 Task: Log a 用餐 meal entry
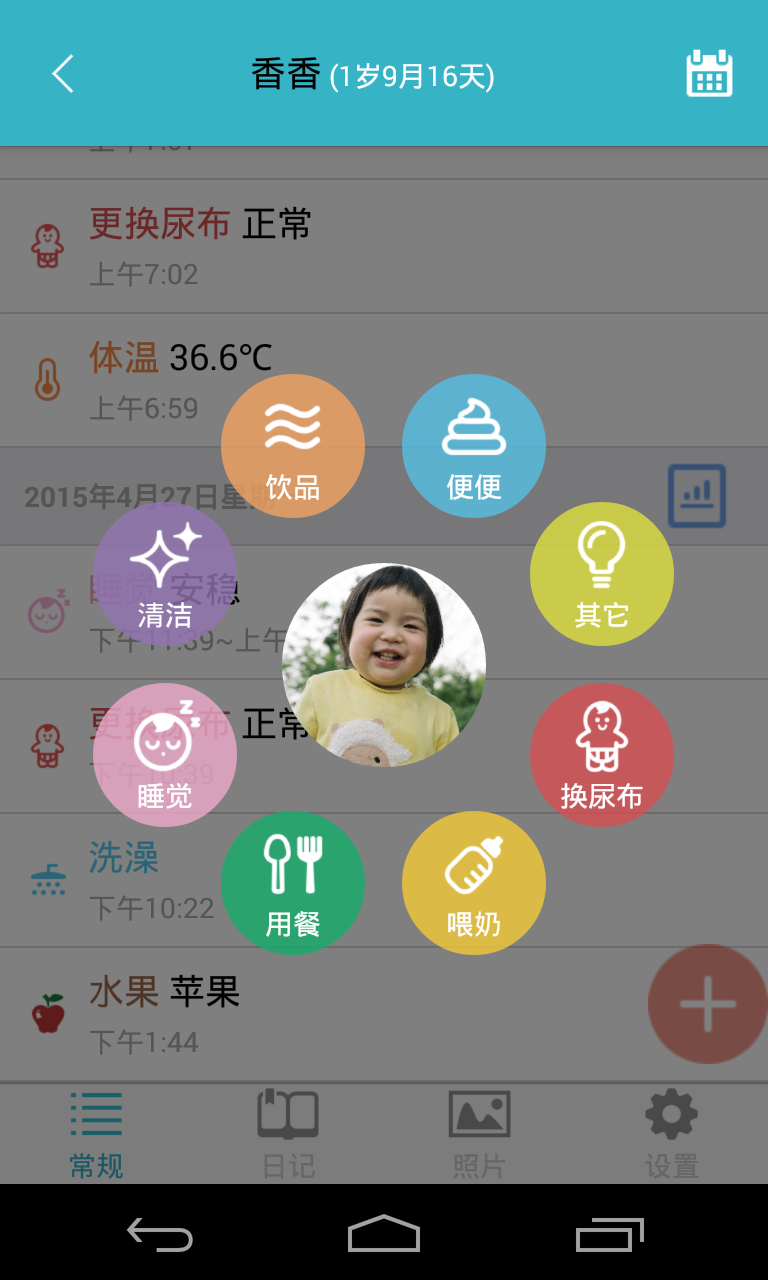[x=293, y=883]
